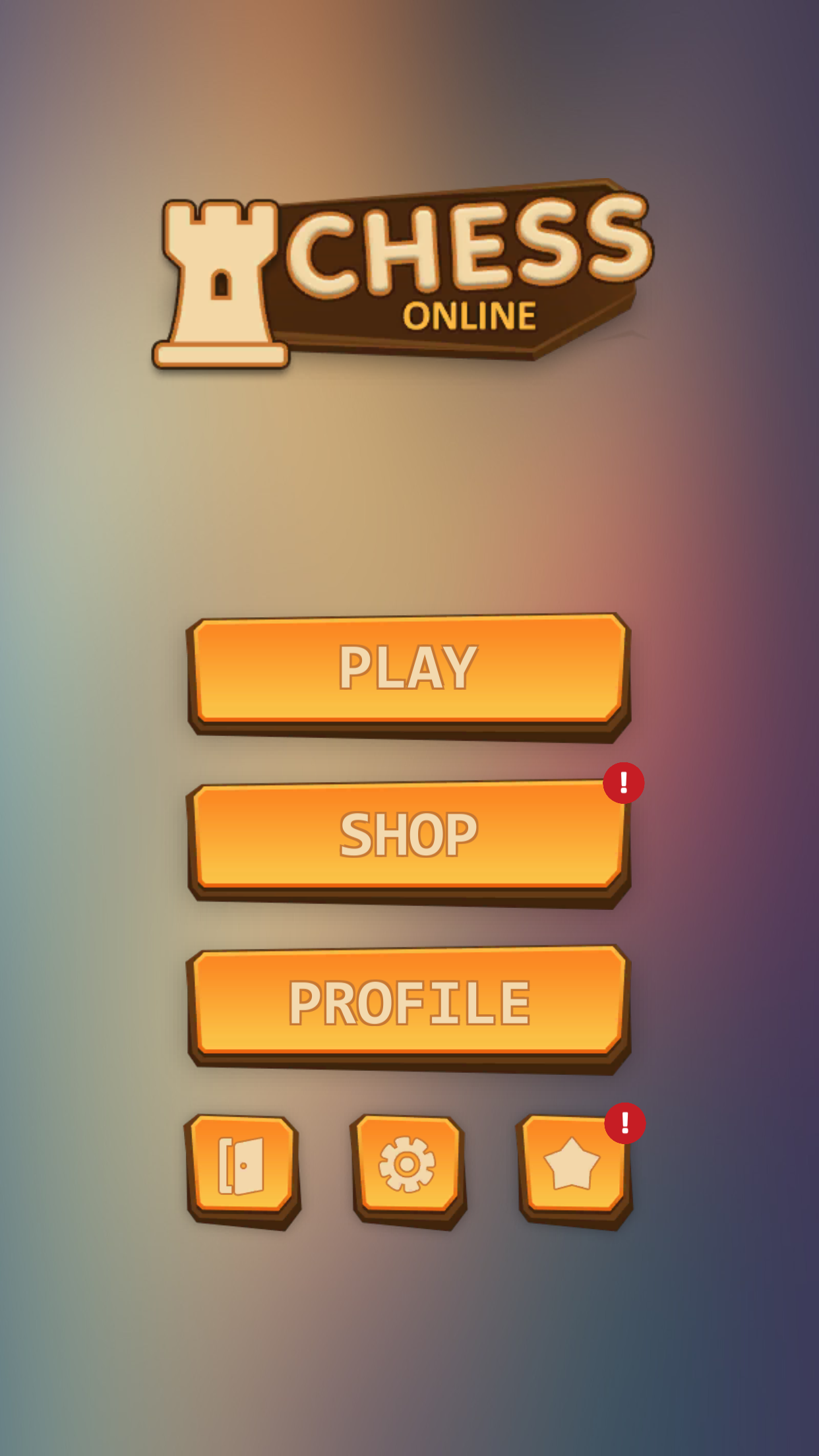Open the star icon button
This screenshot has height=1456, width=819.
point(572,1166)
